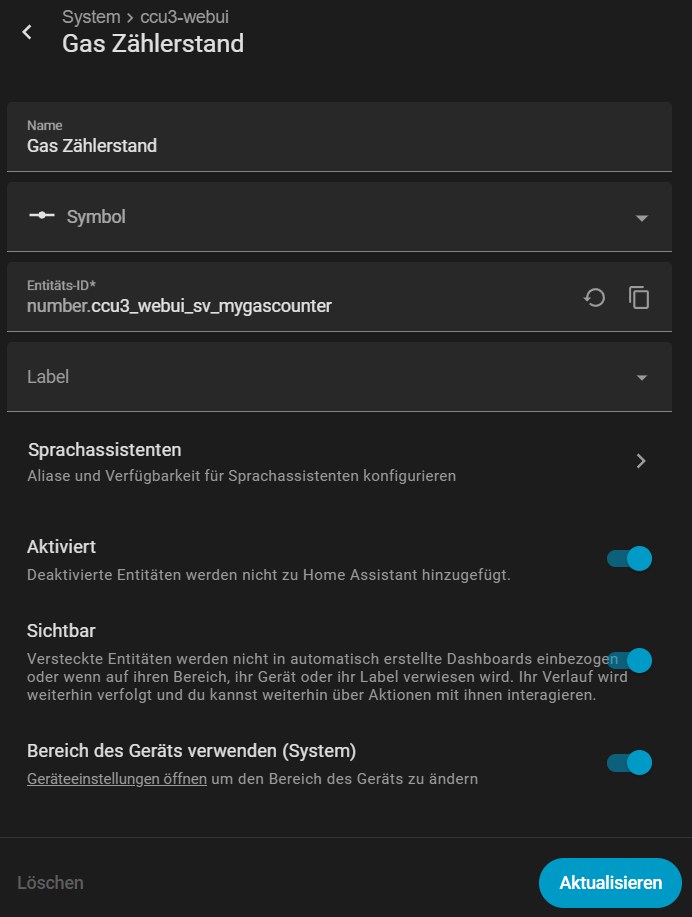Reset the entity ID with the restore icon
This screenshot has height=917, width=692.
point(595,297)
